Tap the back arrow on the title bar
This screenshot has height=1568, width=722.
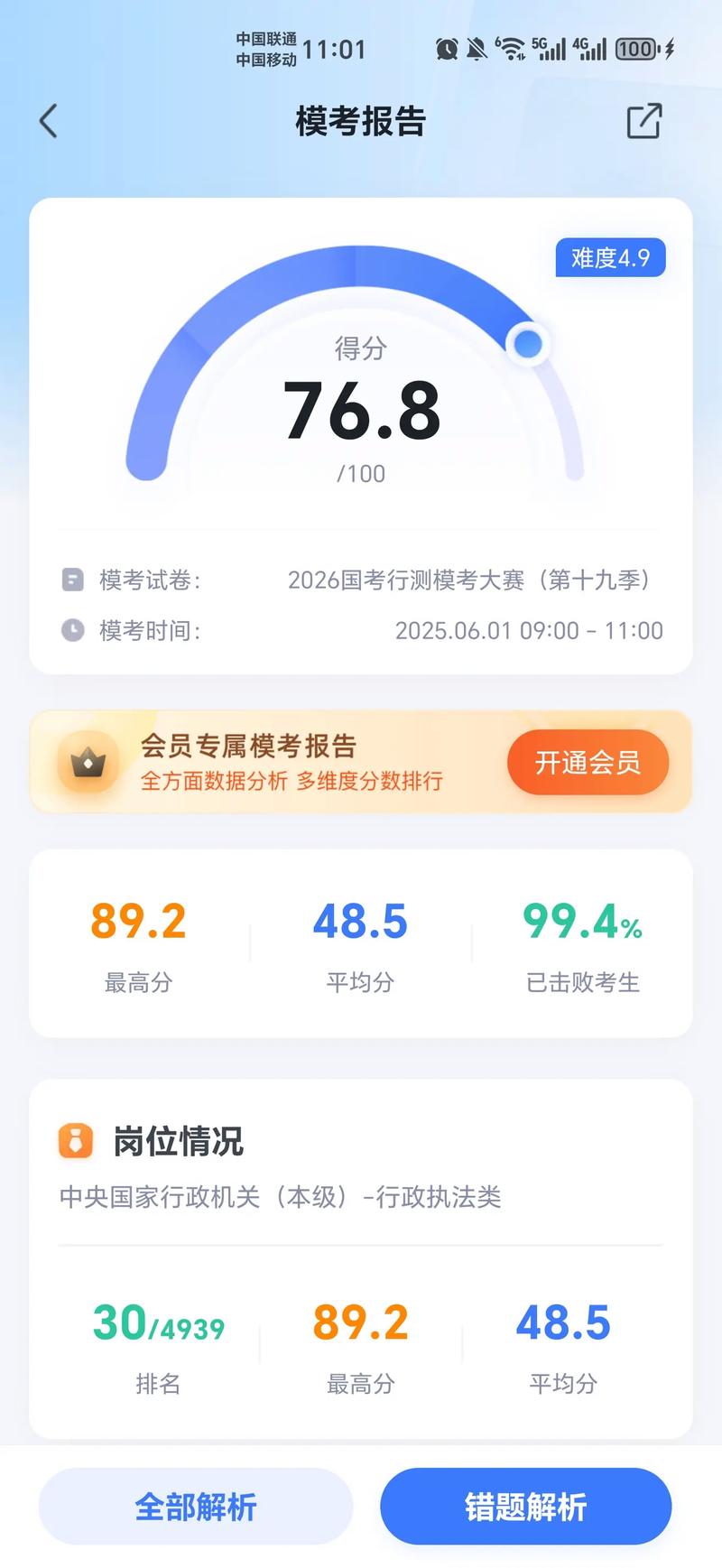48,120
